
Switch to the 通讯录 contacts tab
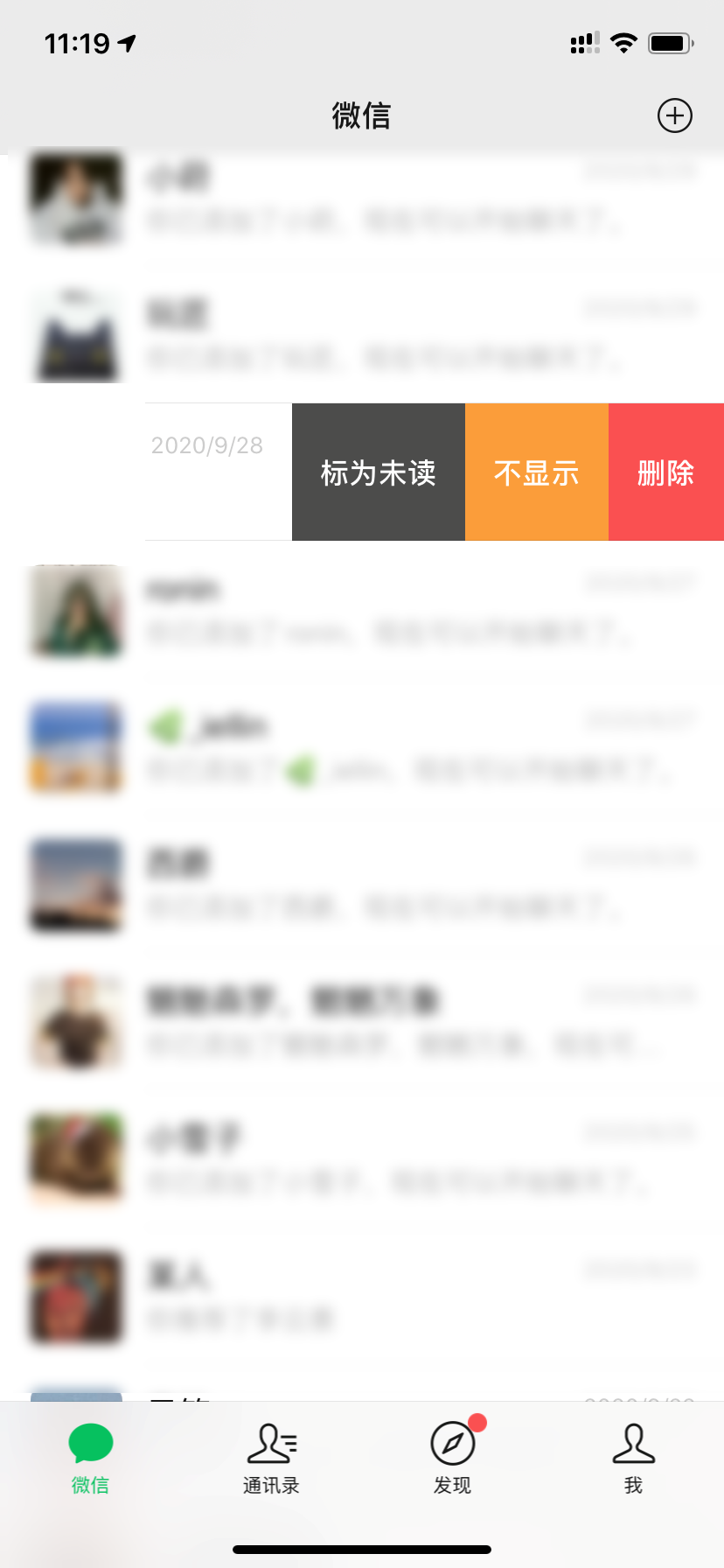click(x=271, y=1458)
